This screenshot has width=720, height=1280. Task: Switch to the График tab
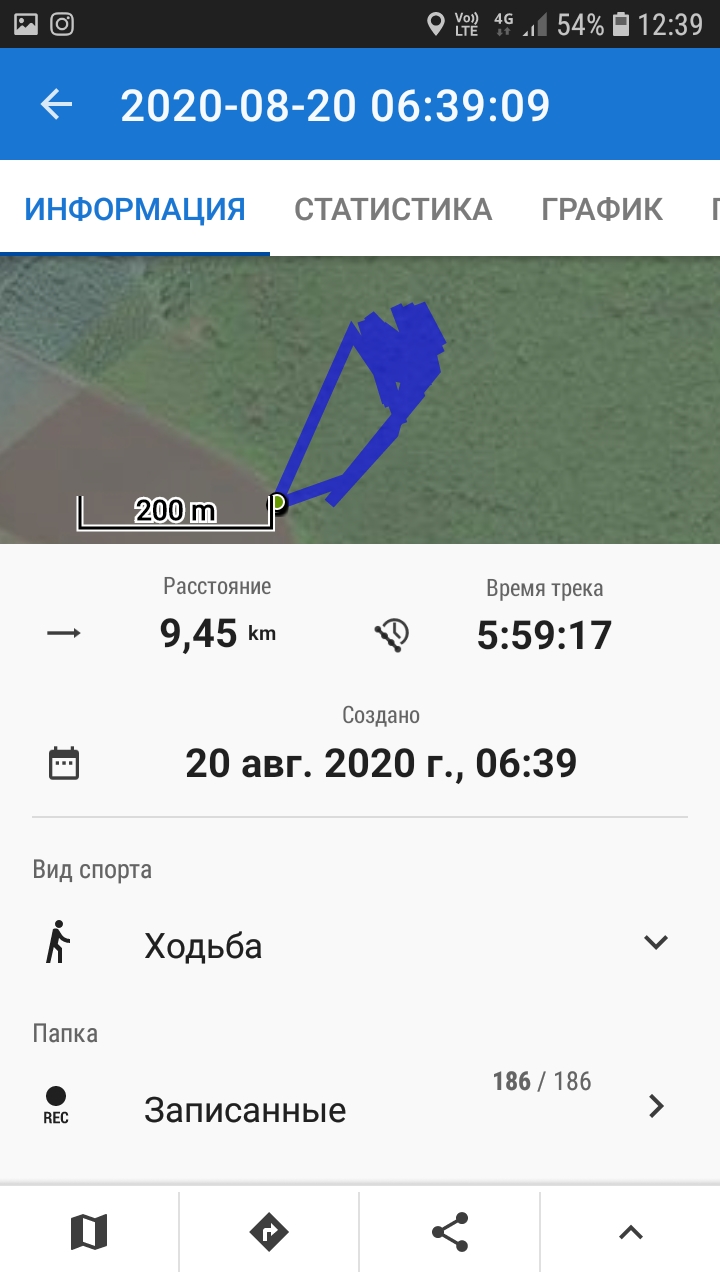tap(601, 209)
